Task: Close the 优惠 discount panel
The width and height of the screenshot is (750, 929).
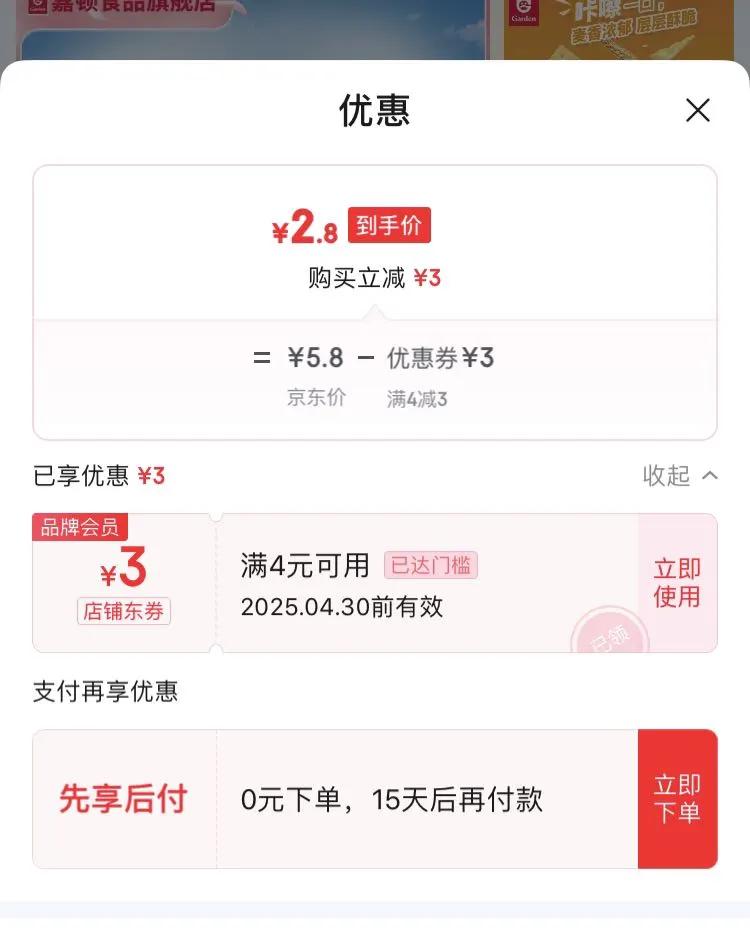Action: (697, 110)
